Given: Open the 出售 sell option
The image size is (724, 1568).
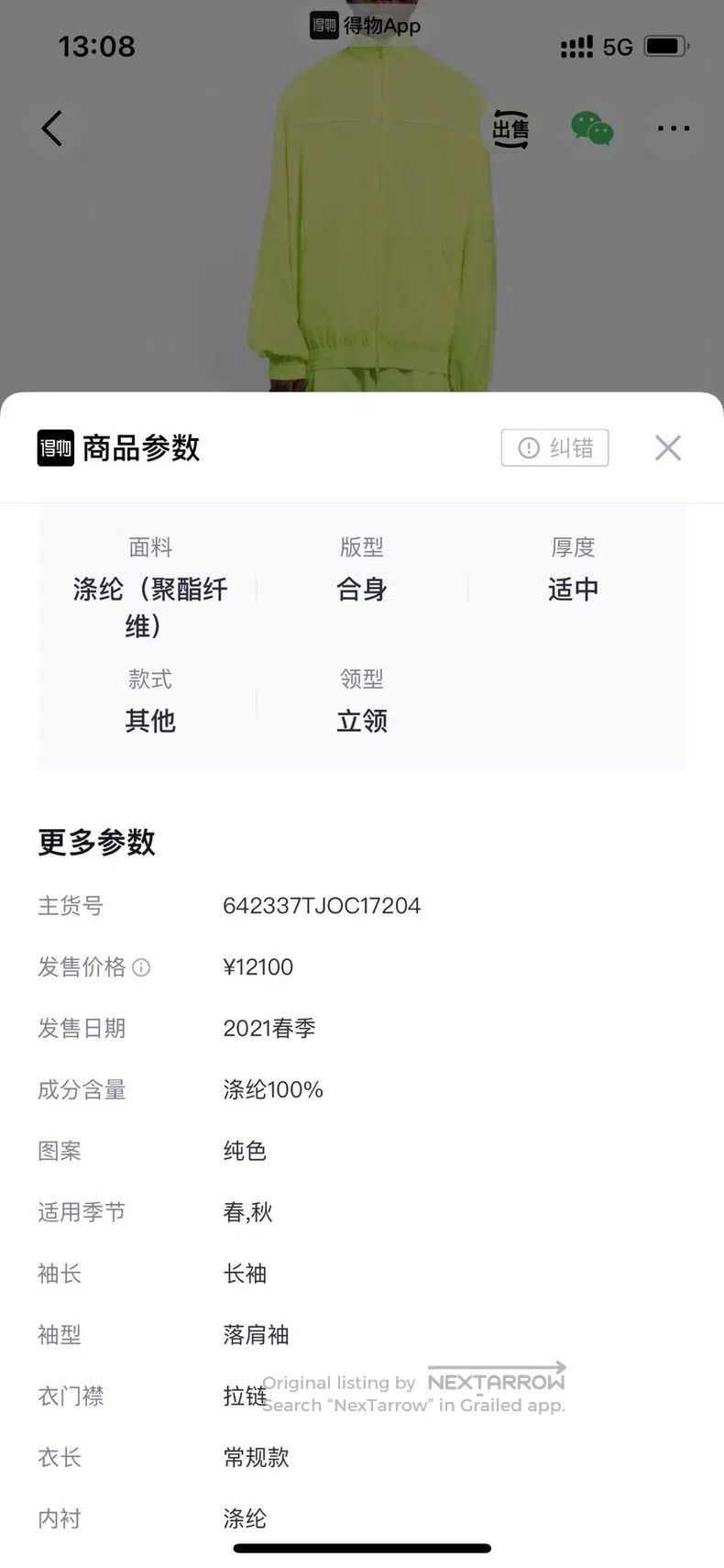Looking at the screenshot, I should (x=510, y=128).
